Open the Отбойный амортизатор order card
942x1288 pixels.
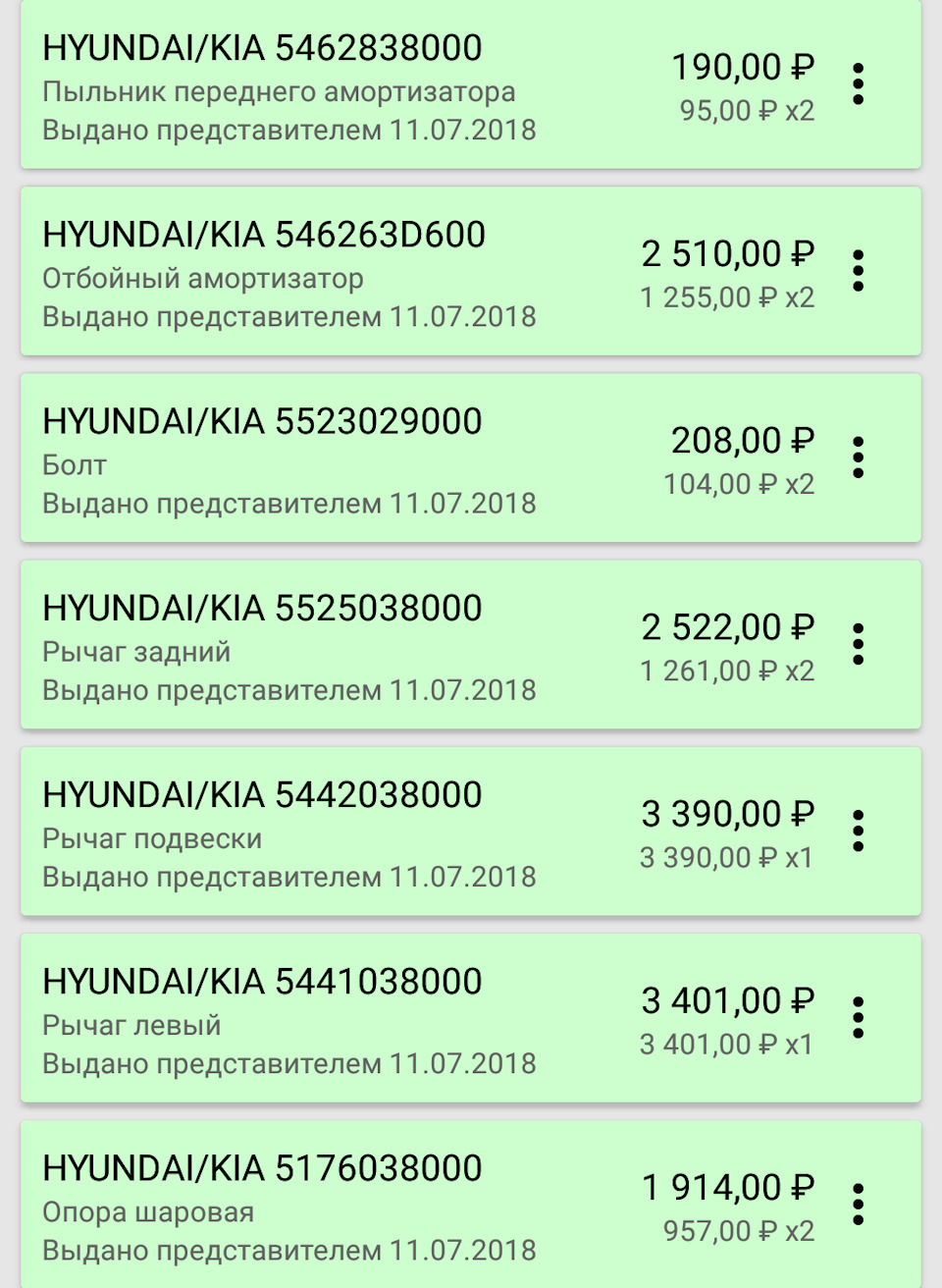point(471,271)
